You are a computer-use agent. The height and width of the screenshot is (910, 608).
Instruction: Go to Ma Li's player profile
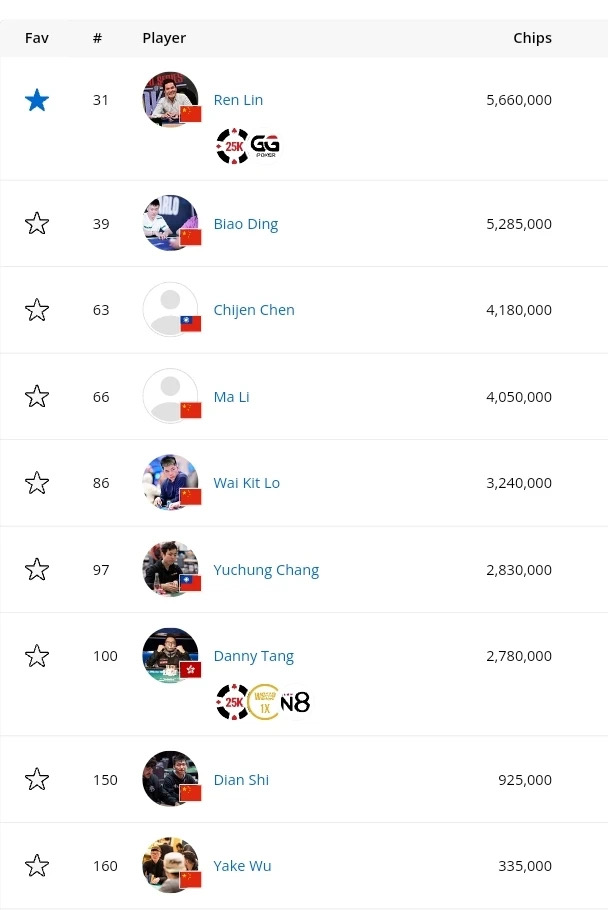point(231,397)
